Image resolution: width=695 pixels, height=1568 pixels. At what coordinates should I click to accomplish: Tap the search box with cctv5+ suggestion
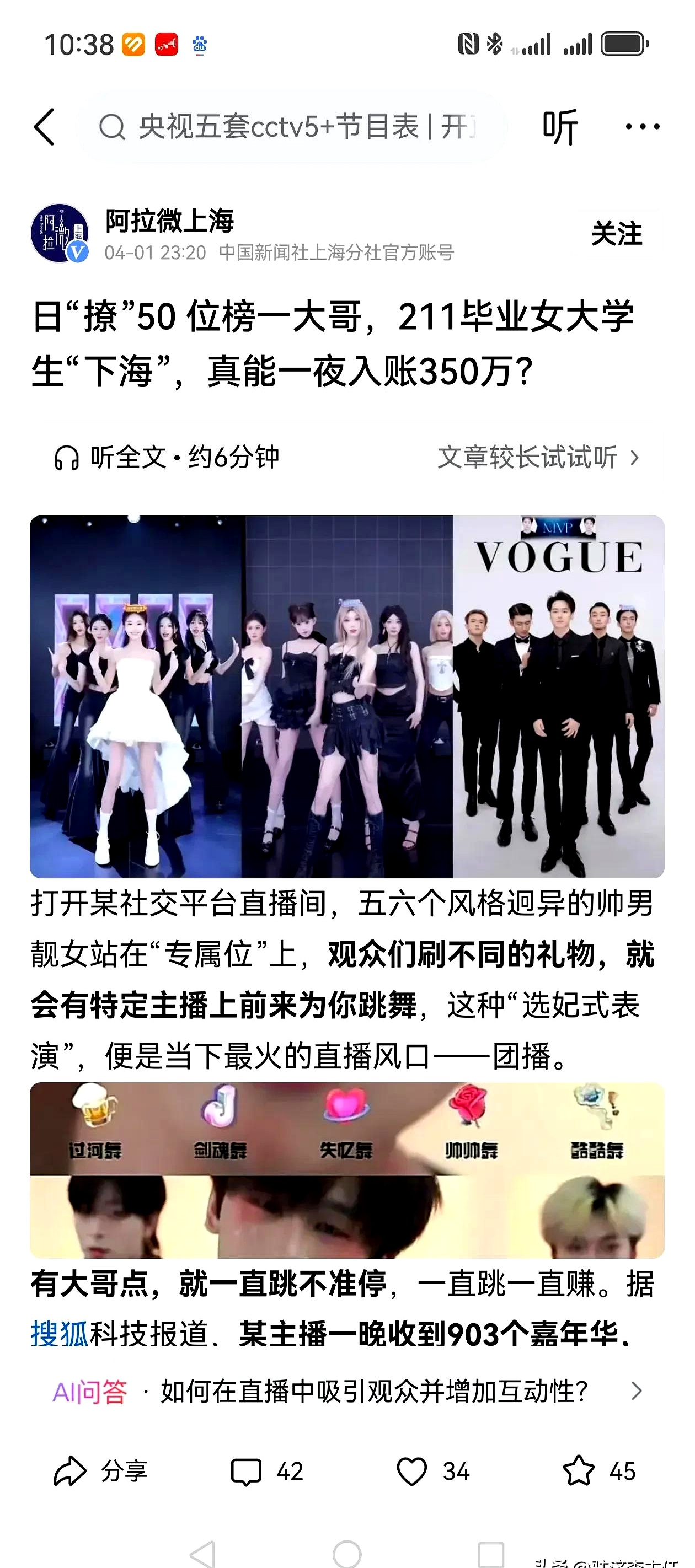coord(292,127)
